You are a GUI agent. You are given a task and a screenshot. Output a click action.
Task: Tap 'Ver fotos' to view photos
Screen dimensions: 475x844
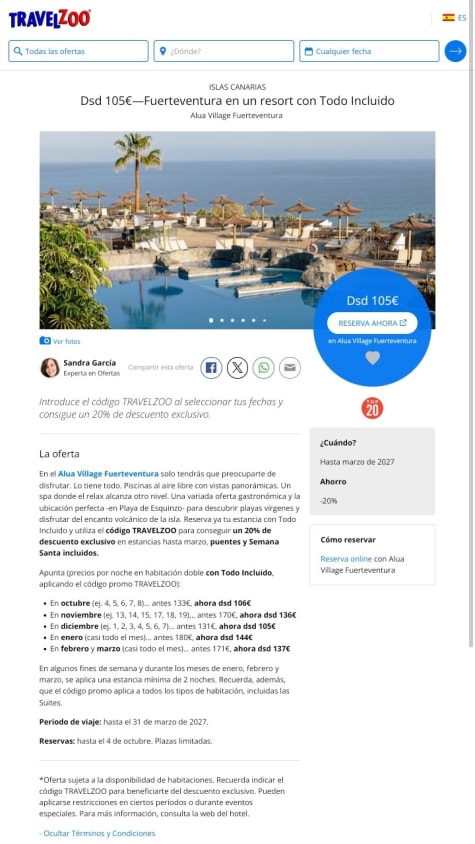pyautogui.click(x=60, y=341)
